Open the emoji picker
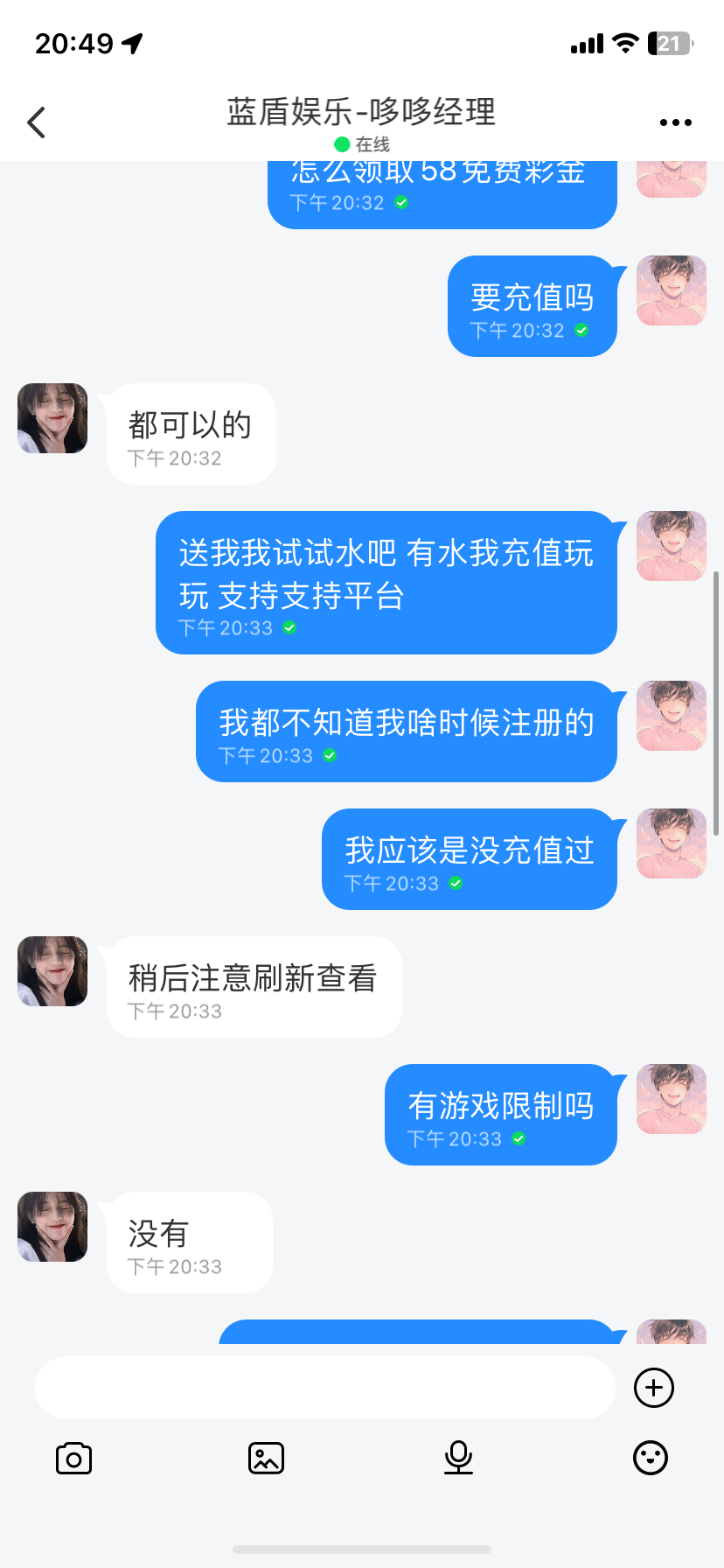724x1568 pixels. 650,1459
